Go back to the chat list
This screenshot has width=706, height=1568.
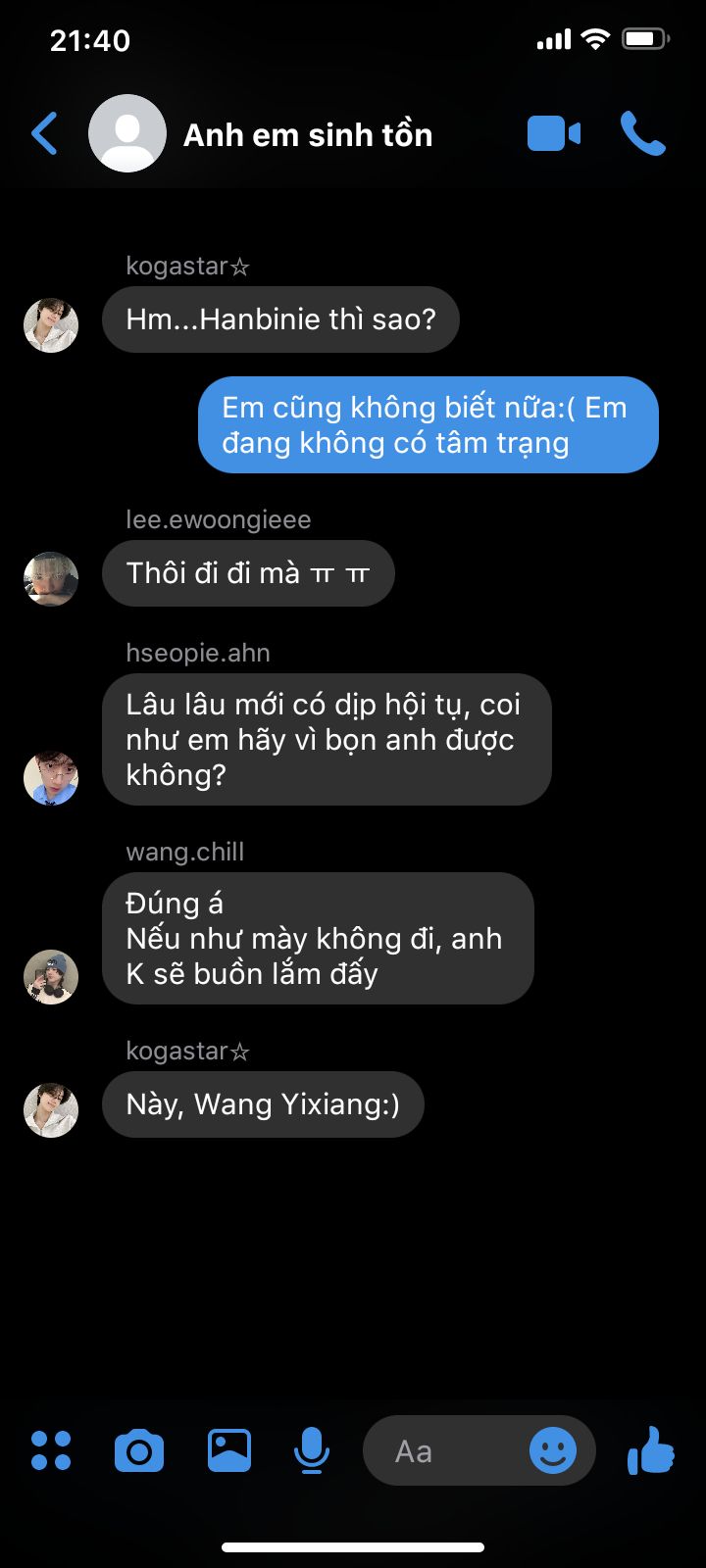pyautogui.click(x=44, y=134)
